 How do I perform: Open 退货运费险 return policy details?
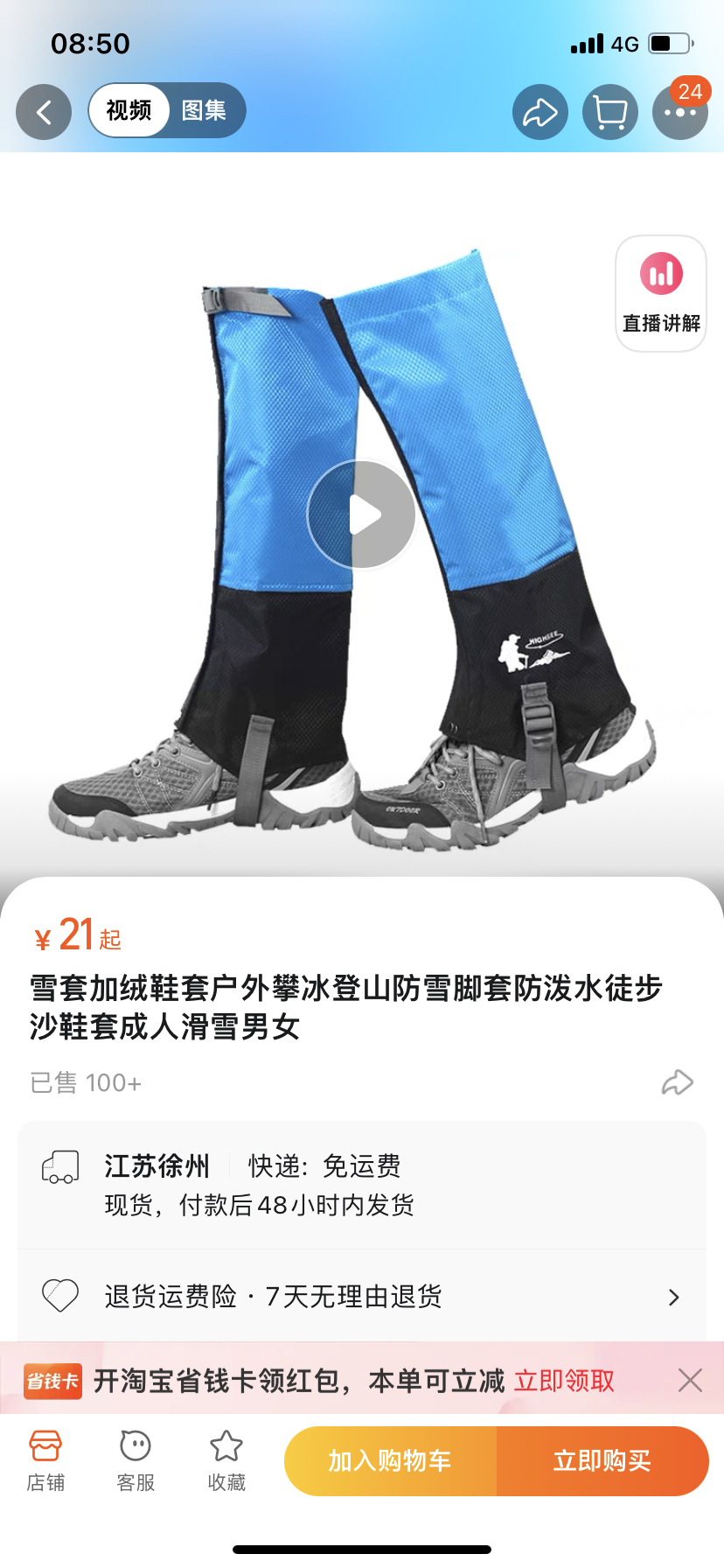pos(362,1296)
